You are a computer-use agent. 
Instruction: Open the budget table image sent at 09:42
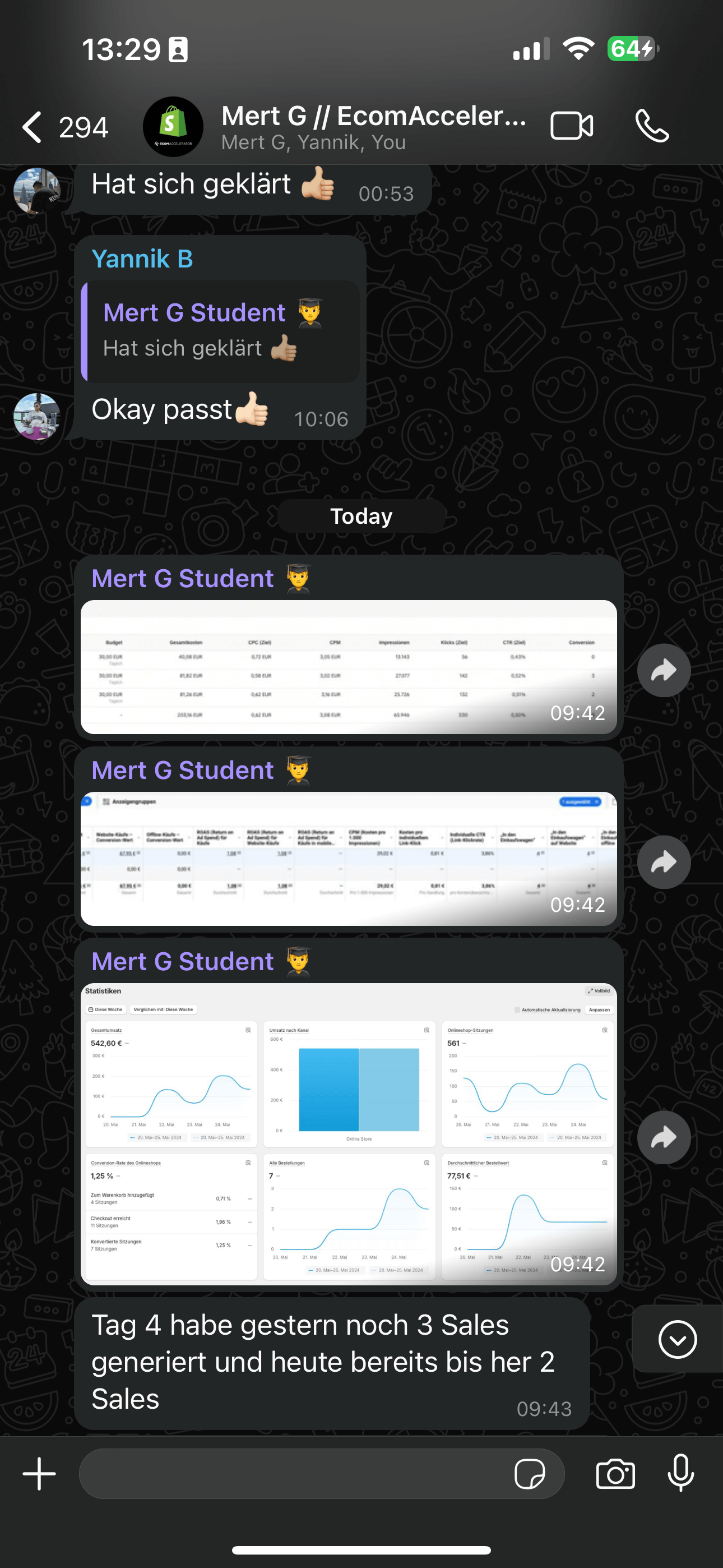pyautogui.click(x=348, y=667)
